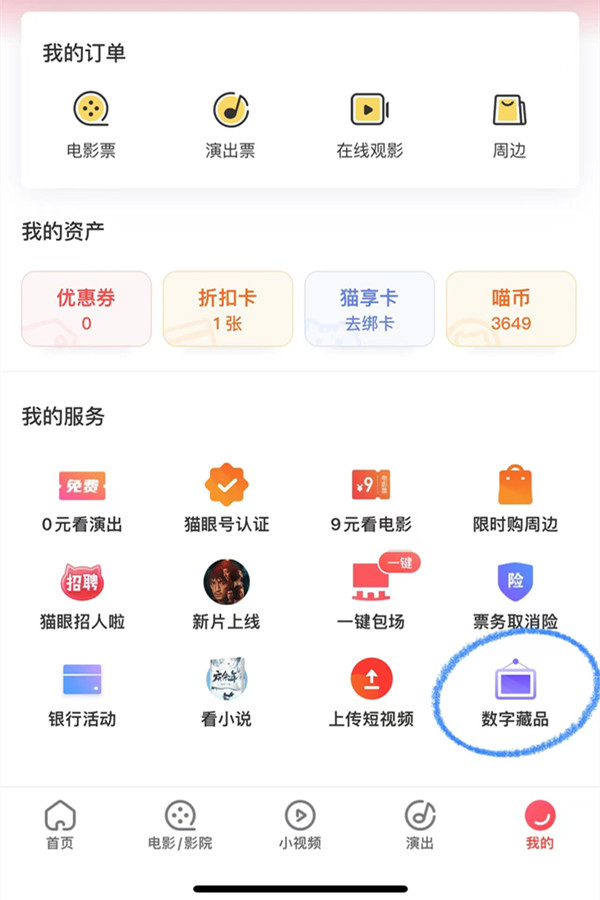Image resolution: width=600 pixels, height=900 pixels.
Task: Open 一键包场 booking service
Action: point(370,596)
